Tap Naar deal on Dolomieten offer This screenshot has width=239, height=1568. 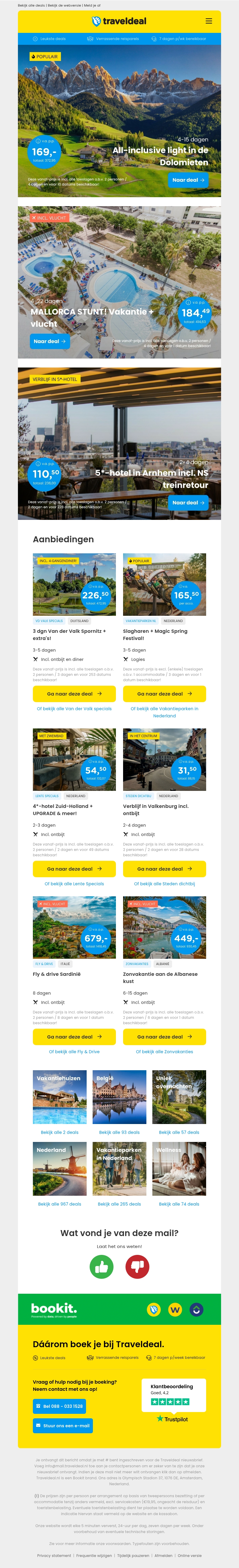188,180
